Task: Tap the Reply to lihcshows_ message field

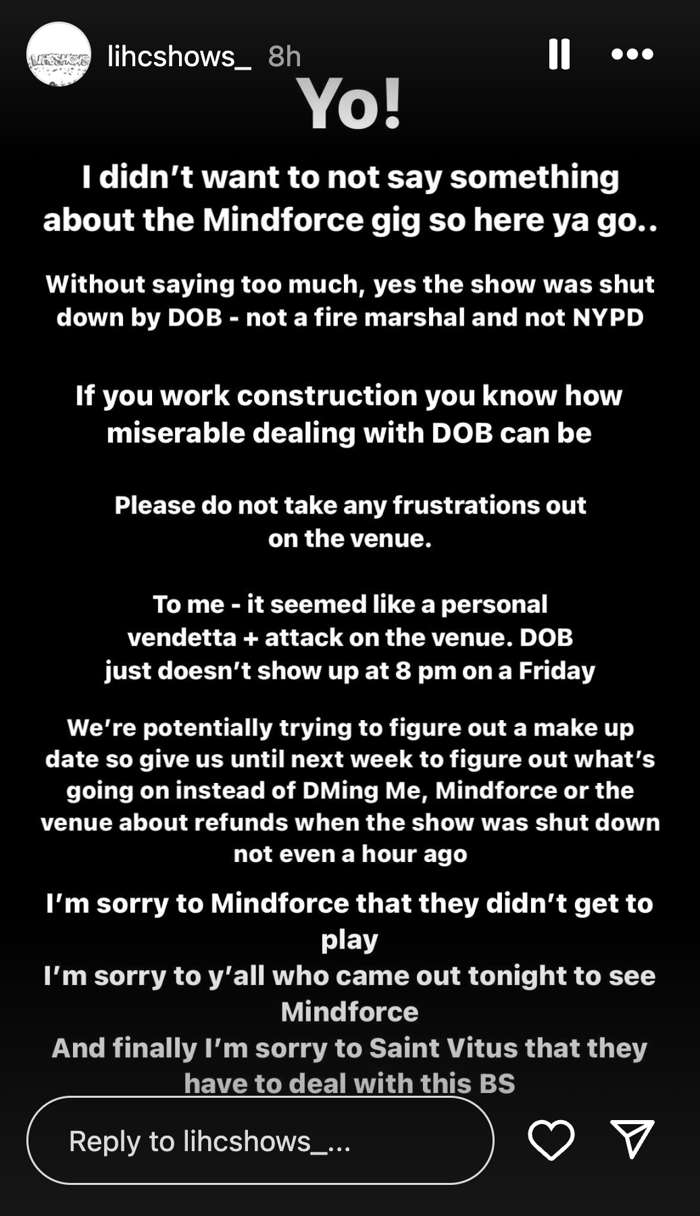Action: (260, 1141)
